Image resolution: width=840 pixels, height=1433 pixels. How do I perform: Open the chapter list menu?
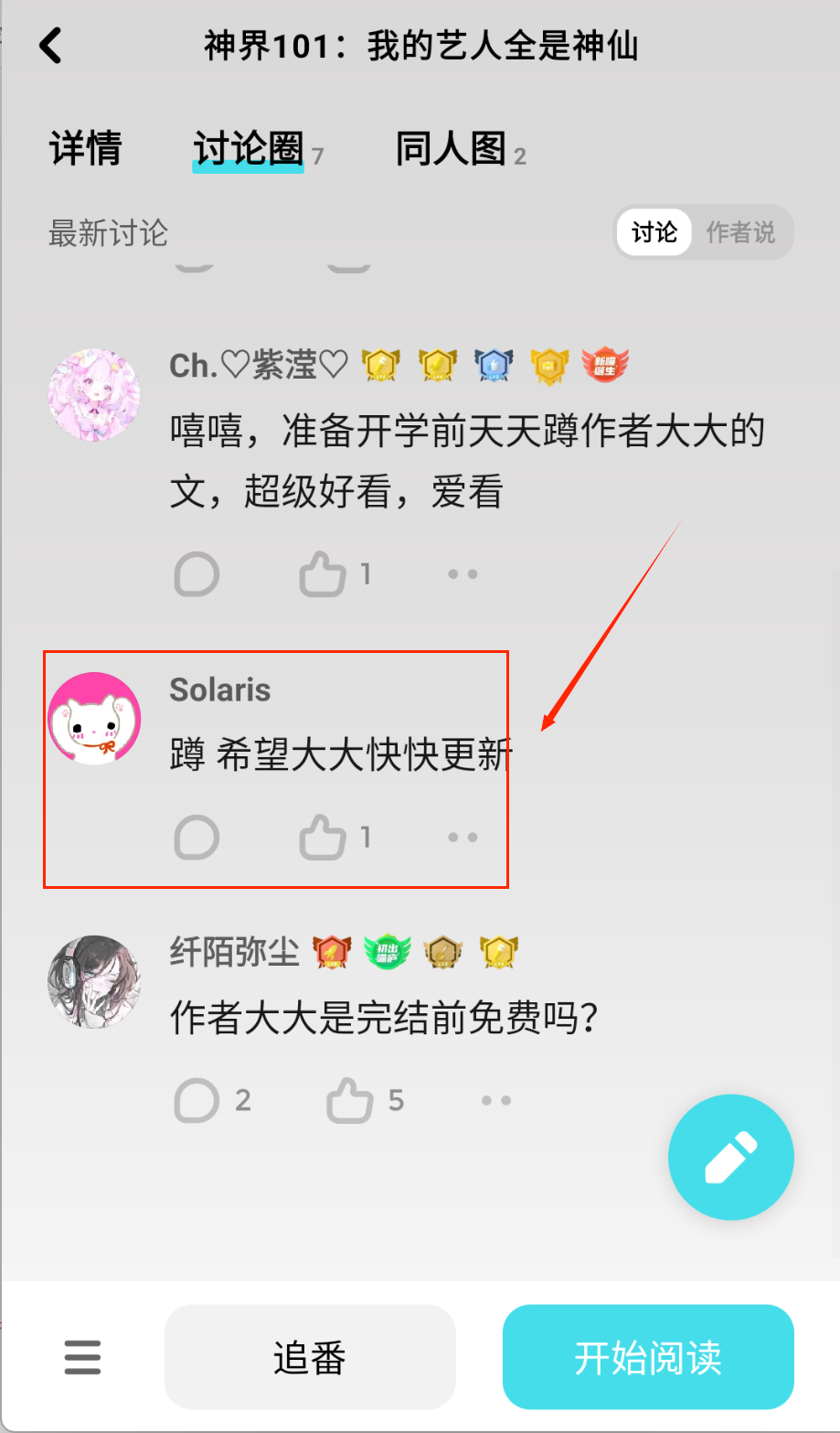(83, 1357)
